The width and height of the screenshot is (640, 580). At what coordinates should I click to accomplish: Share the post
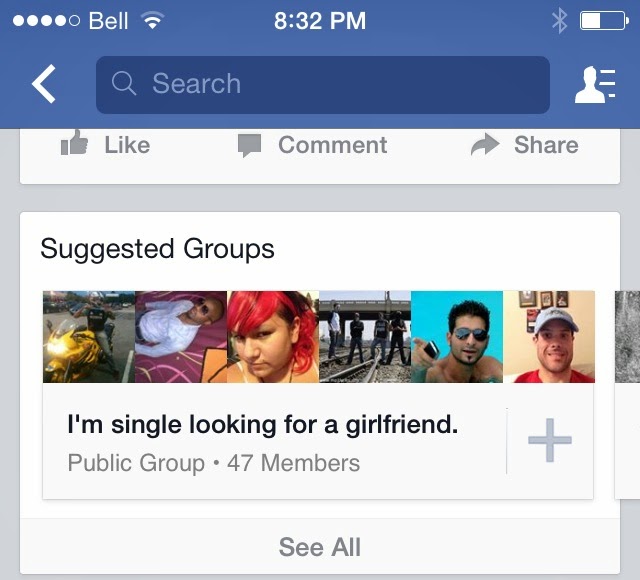pyautogui.click(x=525, y=144)
